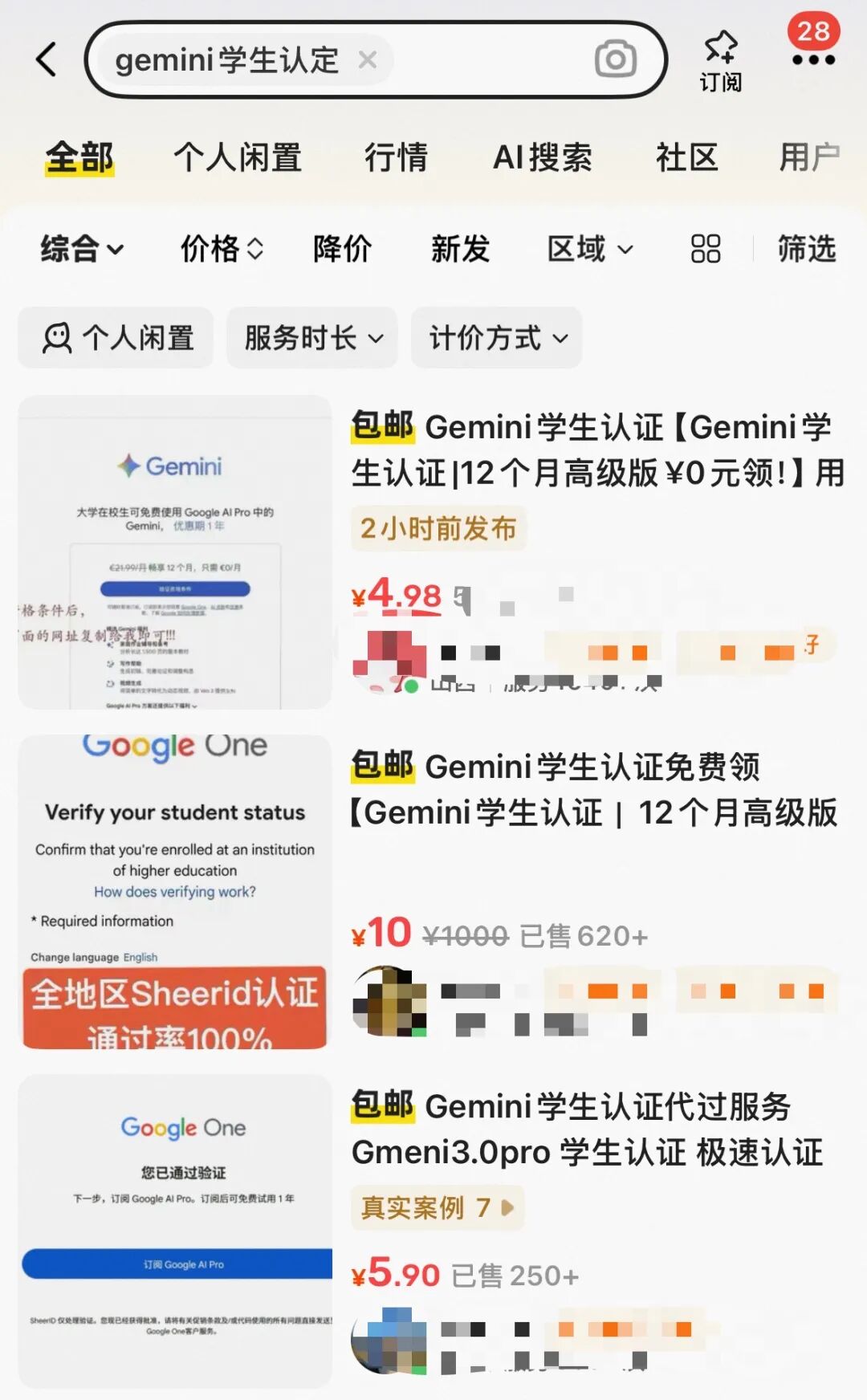867x1400 pixels.
Task: Sort by 新发 listings
Action: click(460, 249)
